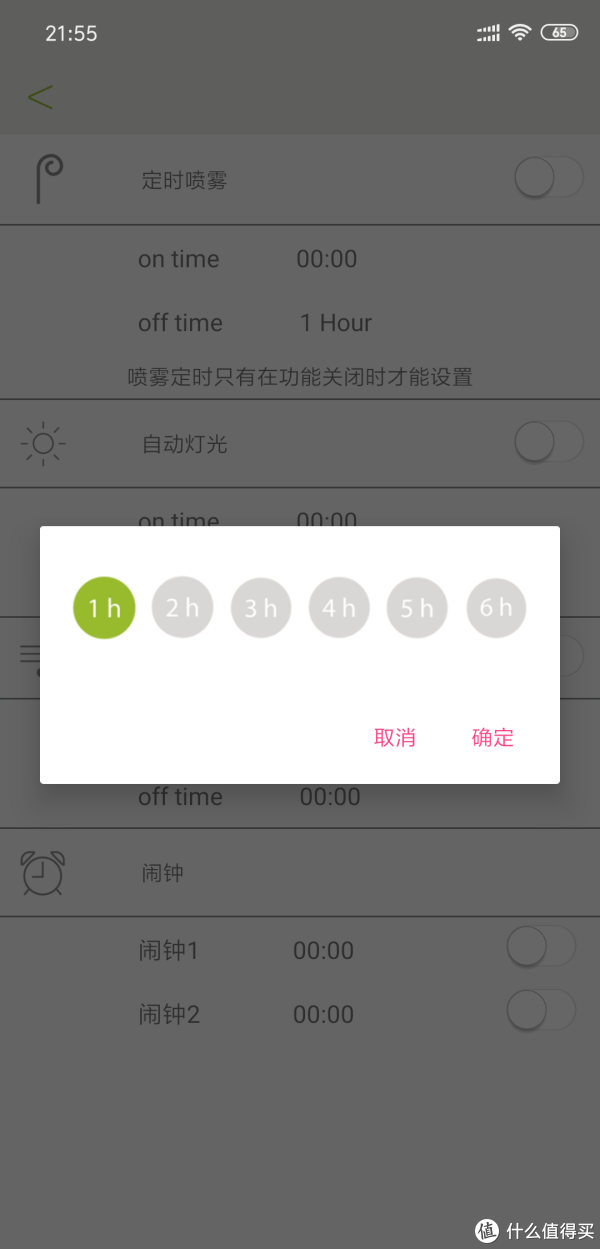The image size is (600, 1249).
Task: Pick the 3 h option
Action: pyautogui.click(x=261, y=608)
